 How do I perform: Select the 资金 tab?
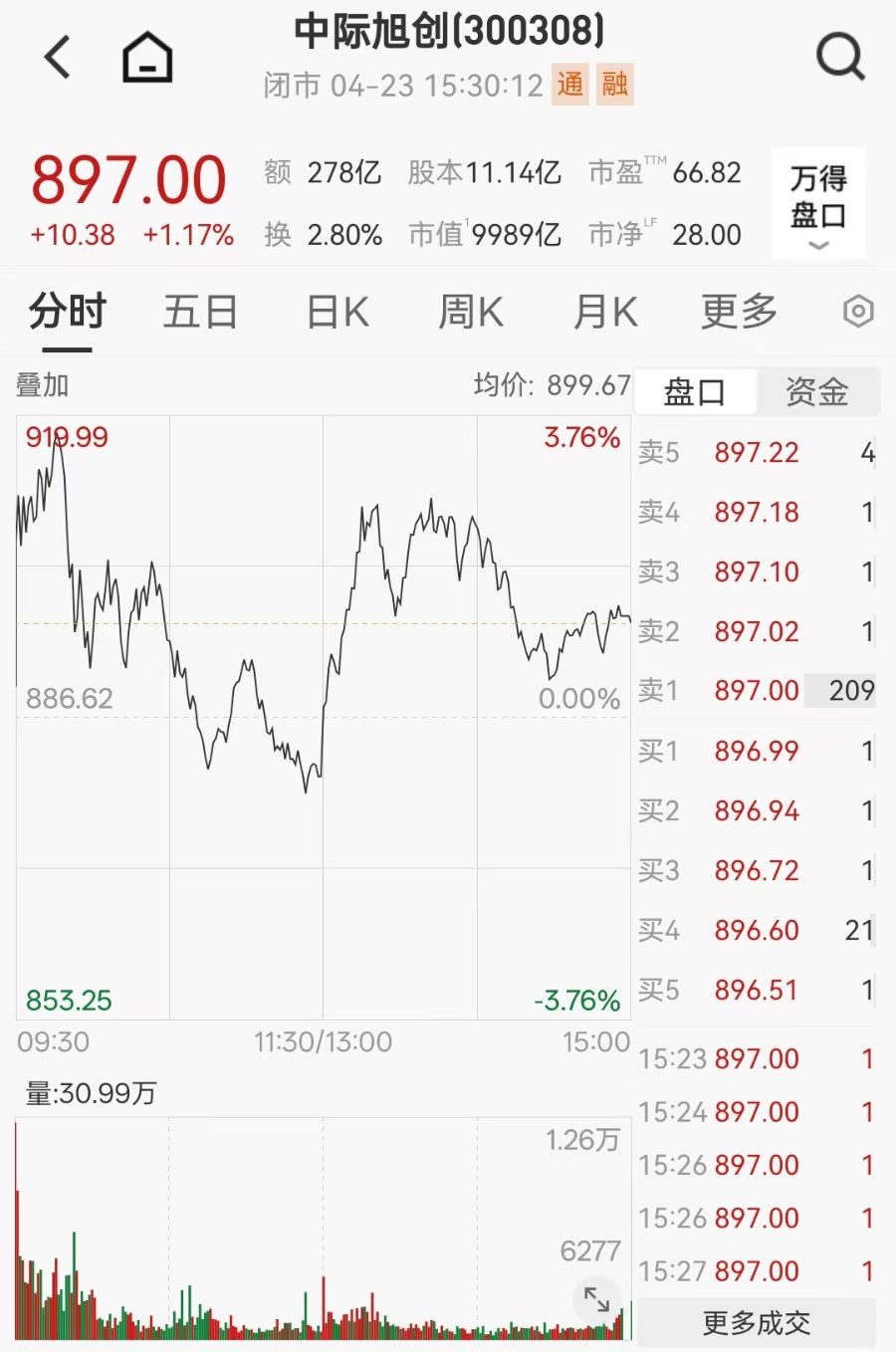point(817,392)
